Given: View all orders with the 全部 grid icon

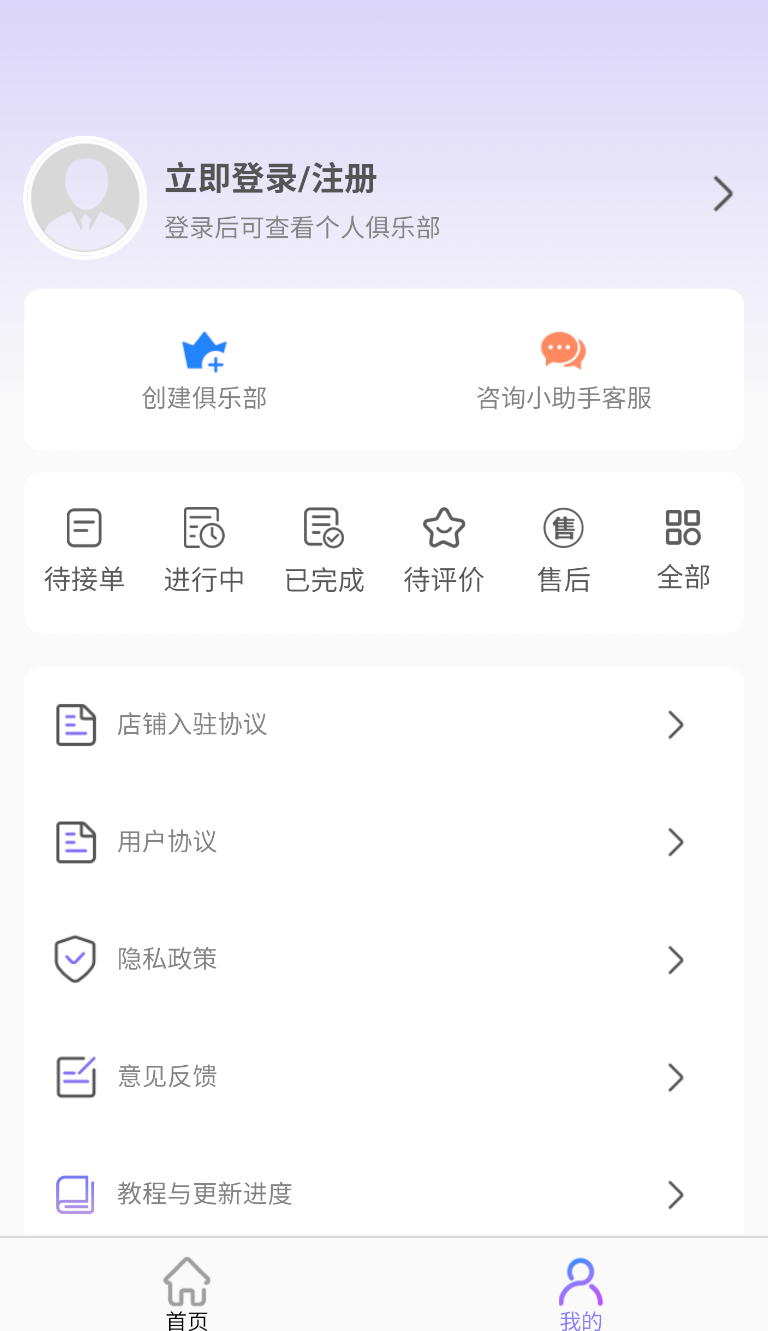Looking at the screenshot, I should point(683,527).
